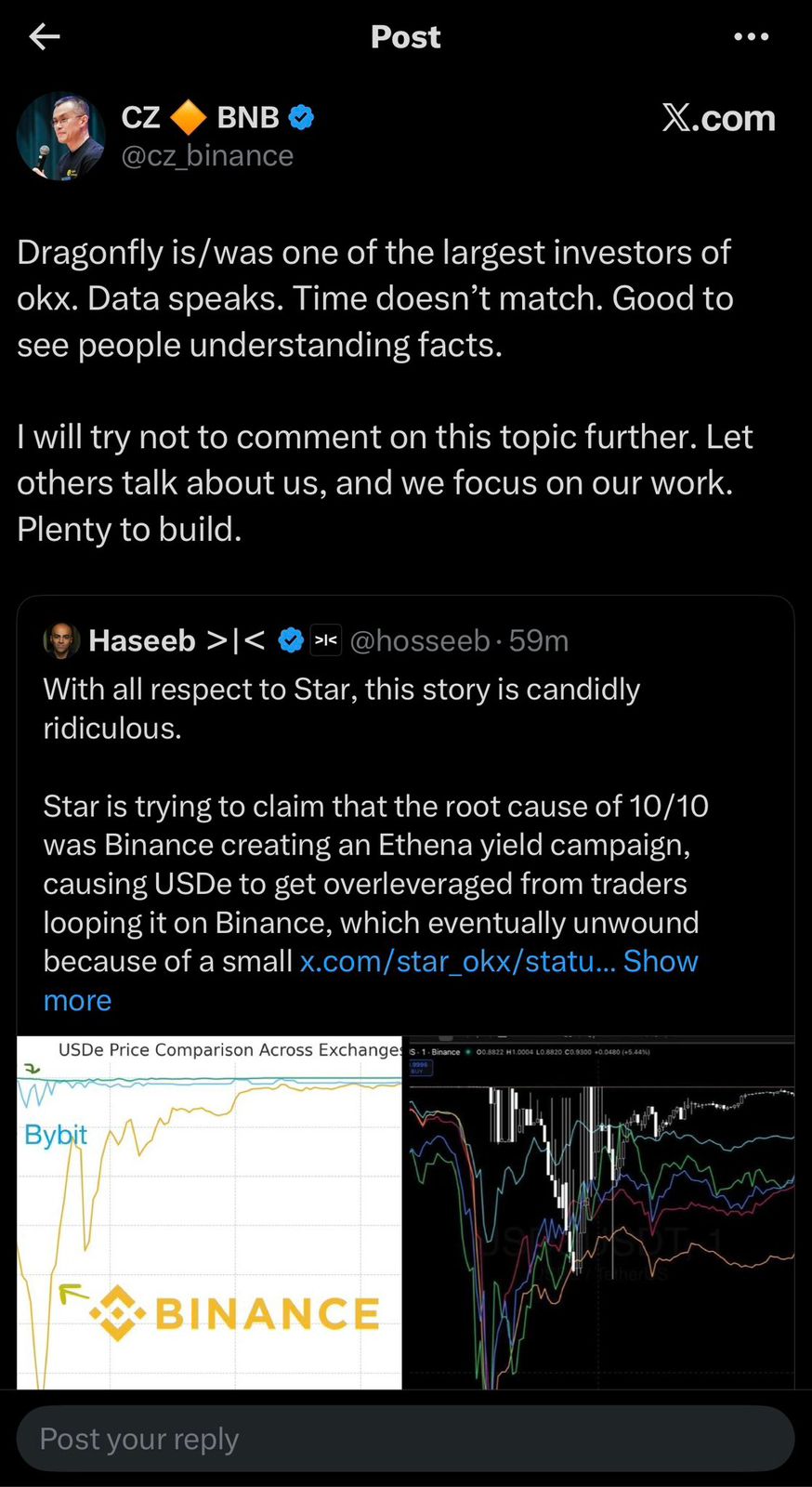This screenshot has width=812, height=1487.
Task: Go back using the arrow icon
Action: click(x=45, y=37)
